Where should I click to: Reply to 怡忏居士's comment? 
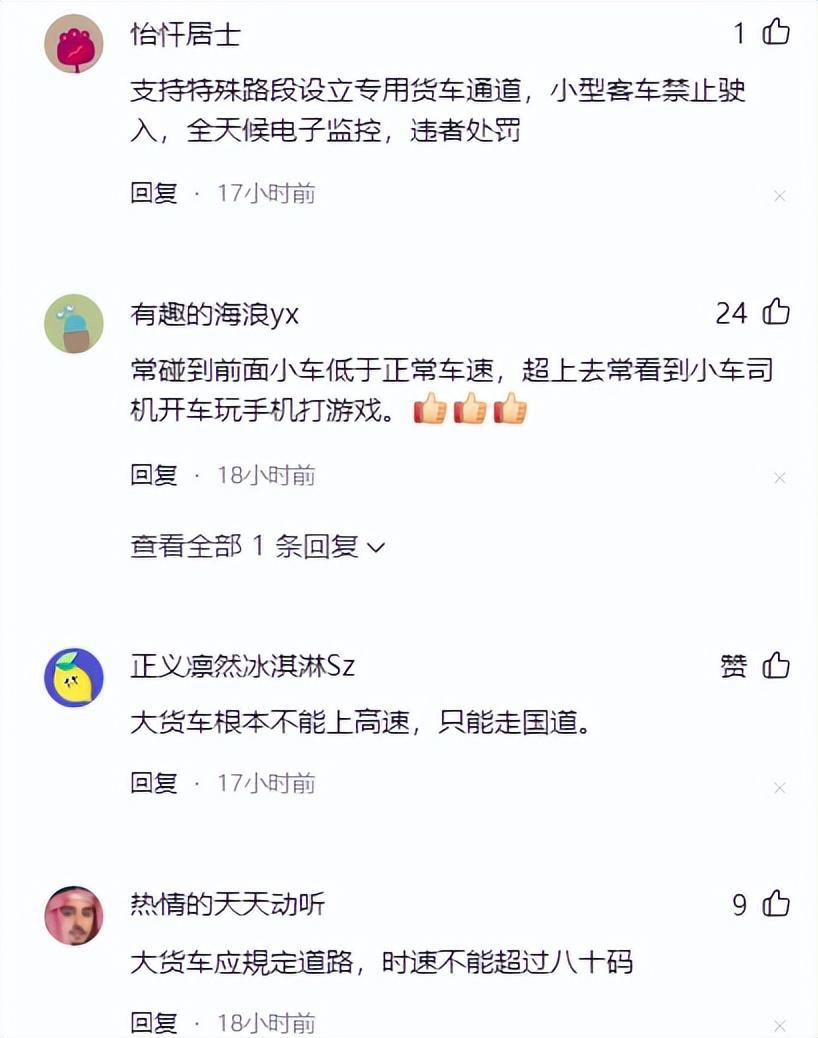coord(153,193)
